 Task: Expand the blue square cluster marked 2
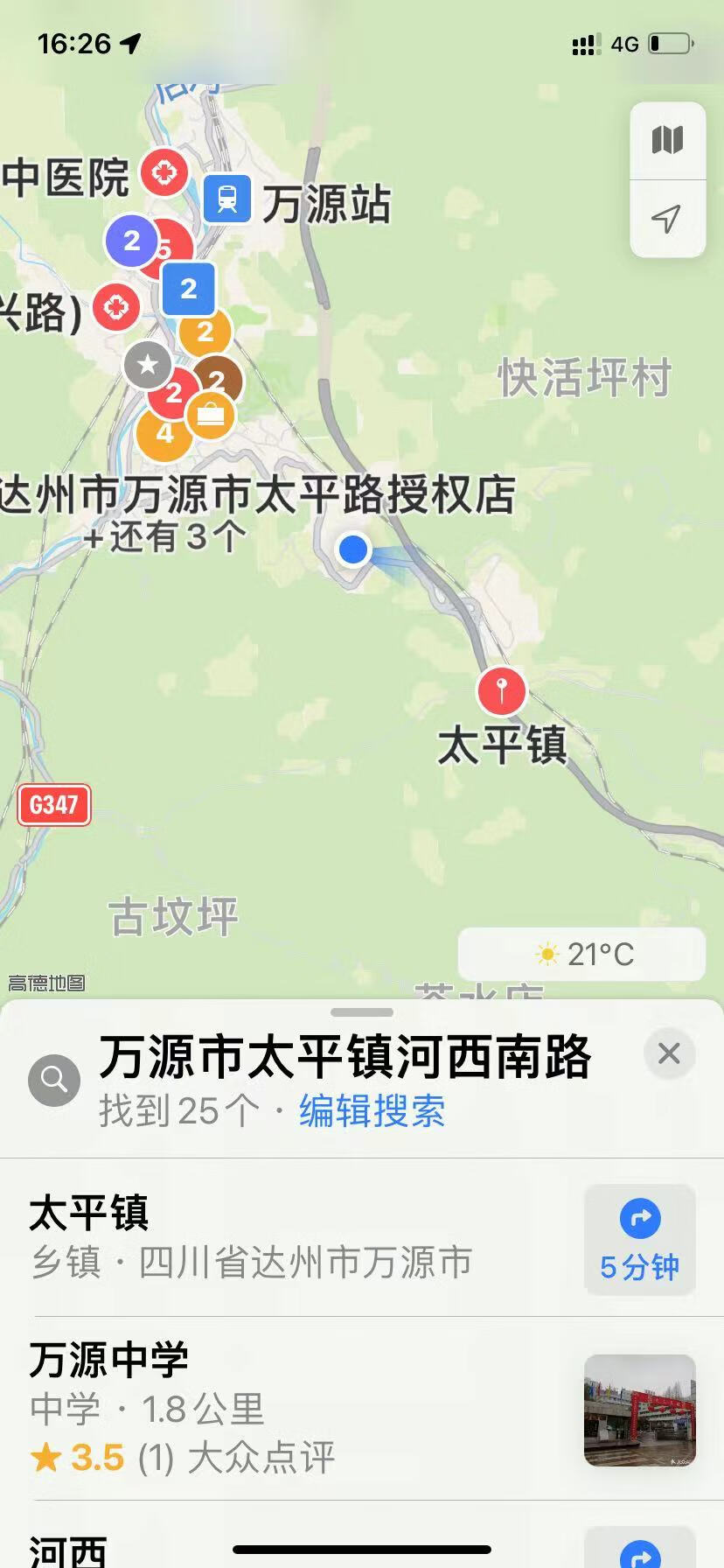pos(189,288)
